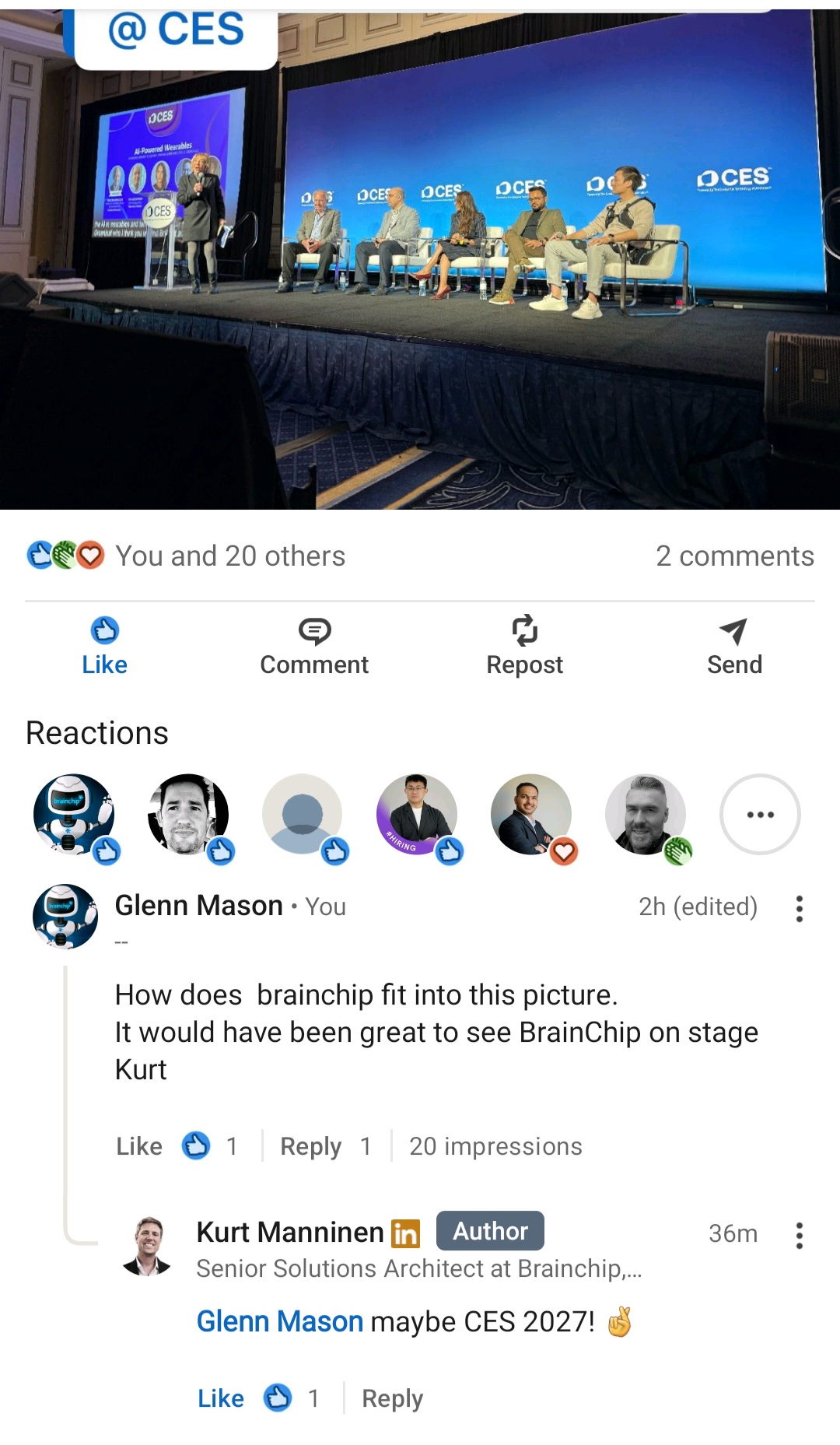Show more reactions with the ellipsis circle

[x=760, y=814]
